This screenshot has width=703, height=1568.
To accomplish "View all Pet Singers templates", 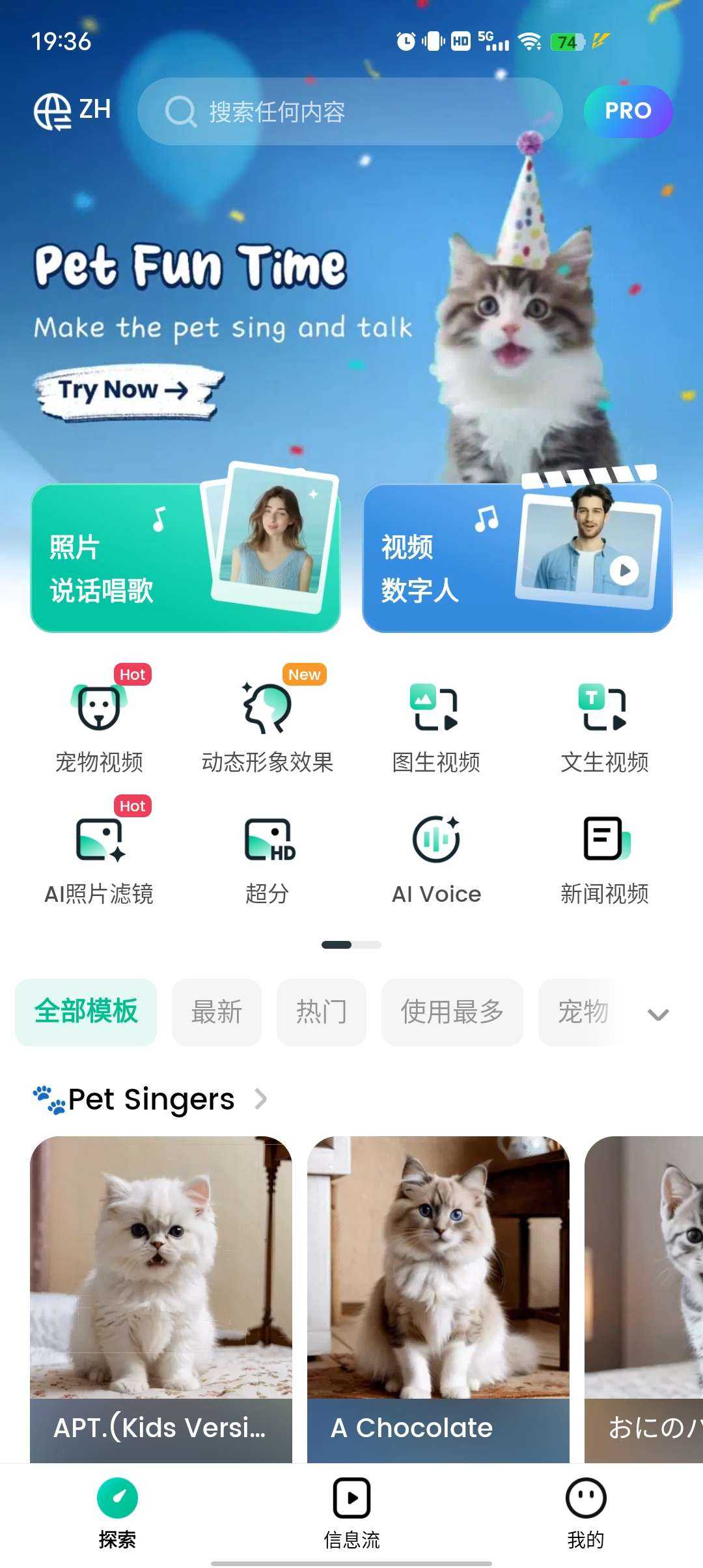I will [260, 1099].
